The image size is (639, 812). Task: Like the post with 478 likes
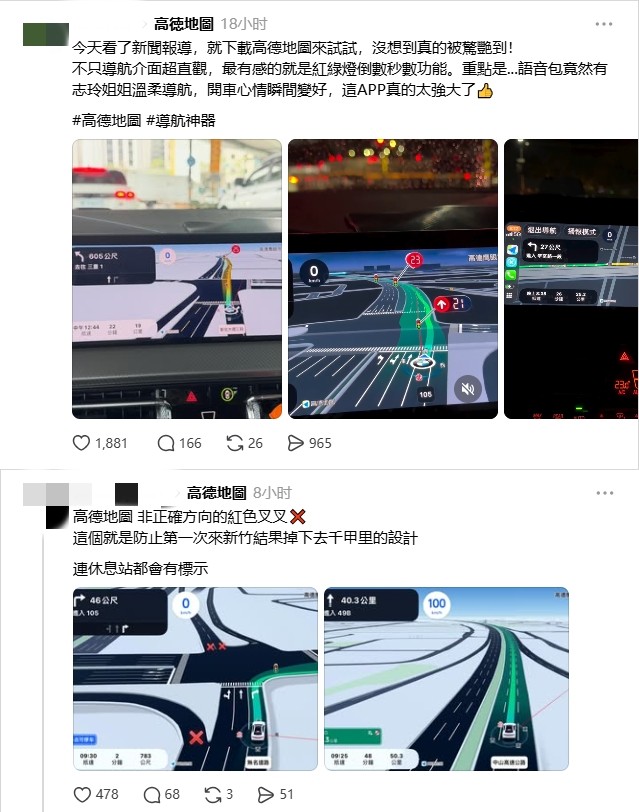click(x=82, y=794)
